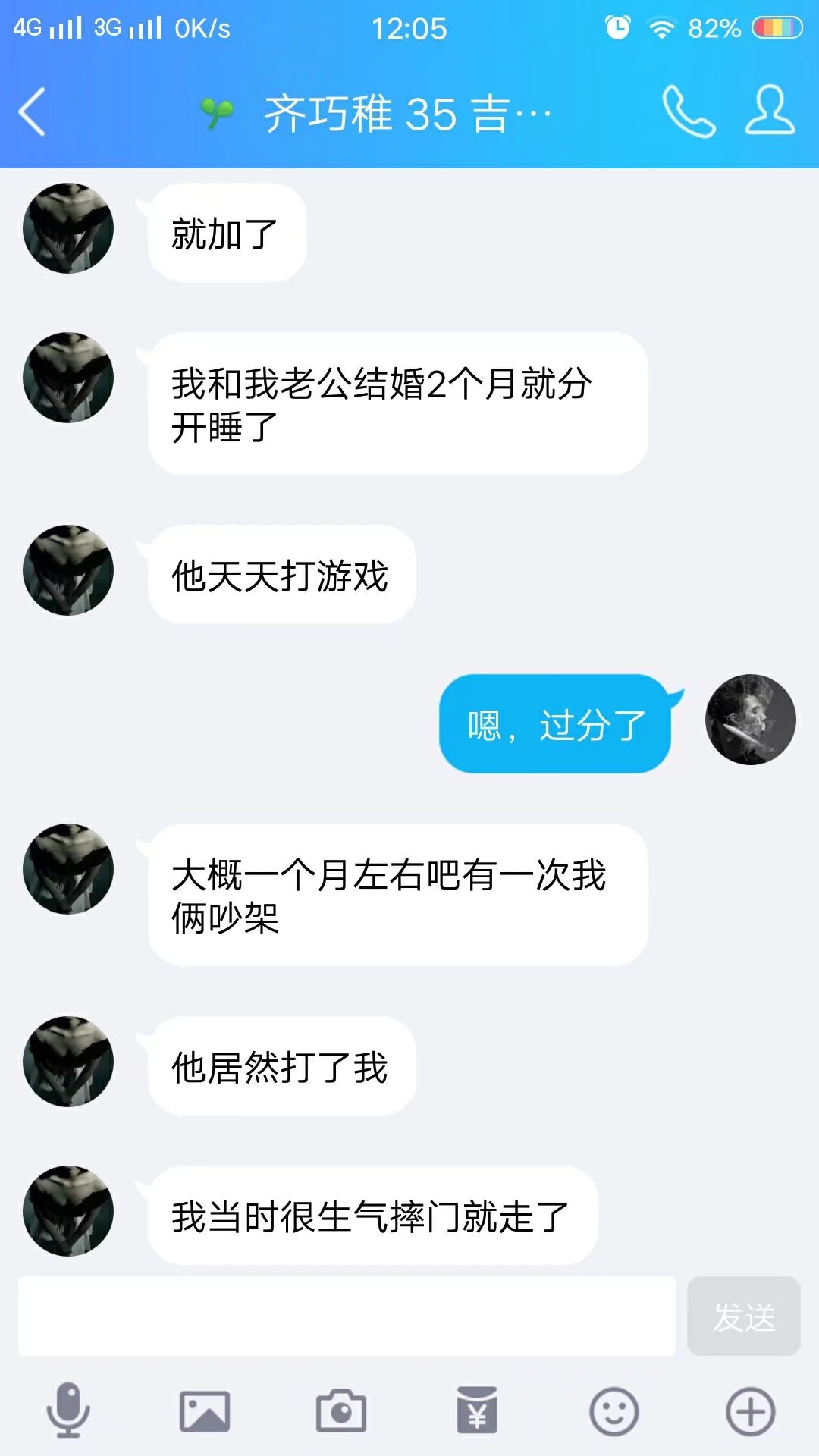Send a red packet
This screenshot has width=819, height=1456.
pyautogui.click(x=477, y=1411)
